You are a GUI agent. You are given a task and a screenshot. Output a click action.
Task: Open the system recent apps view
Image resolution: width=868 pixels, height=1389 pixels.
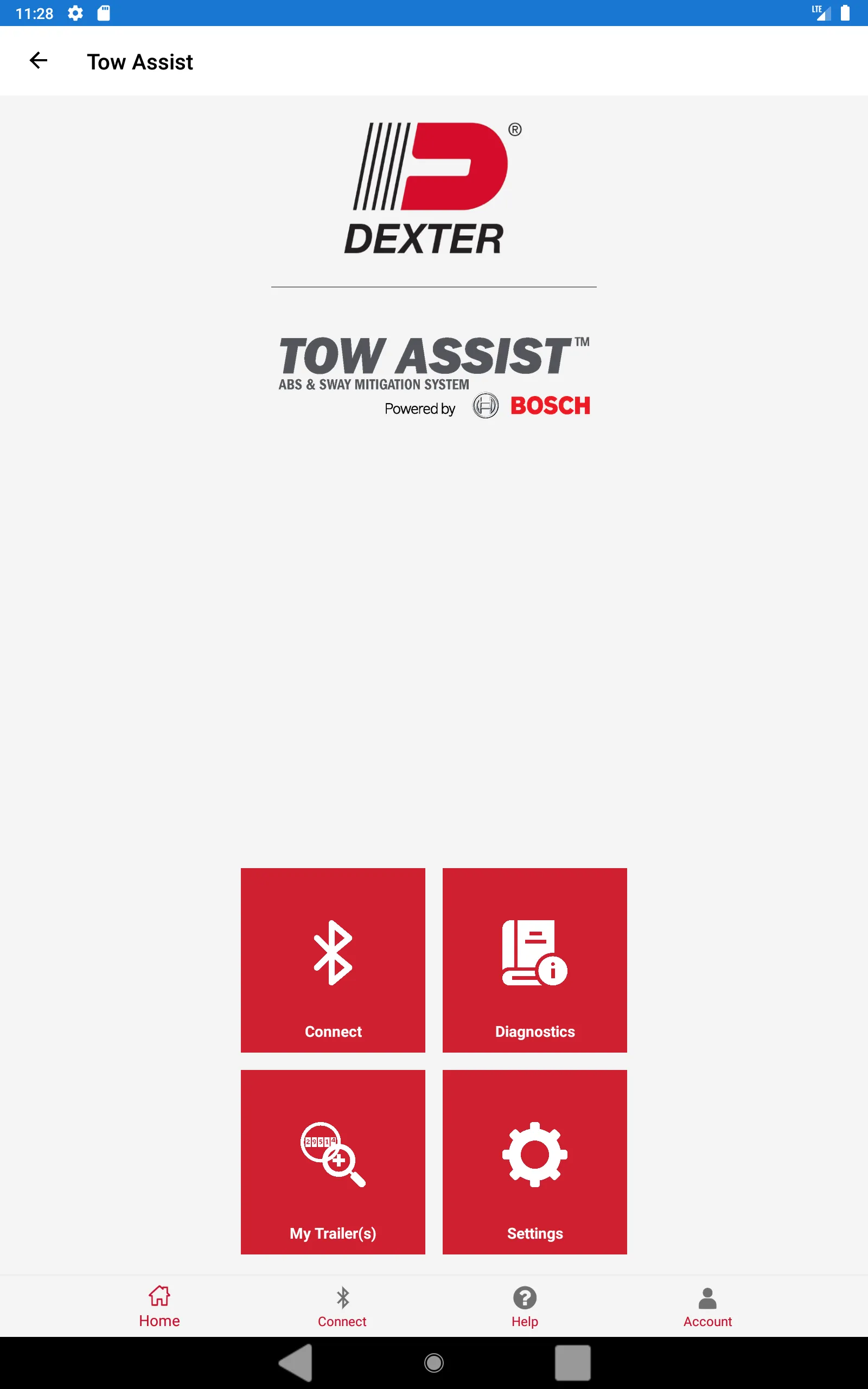coord(572,1362)
